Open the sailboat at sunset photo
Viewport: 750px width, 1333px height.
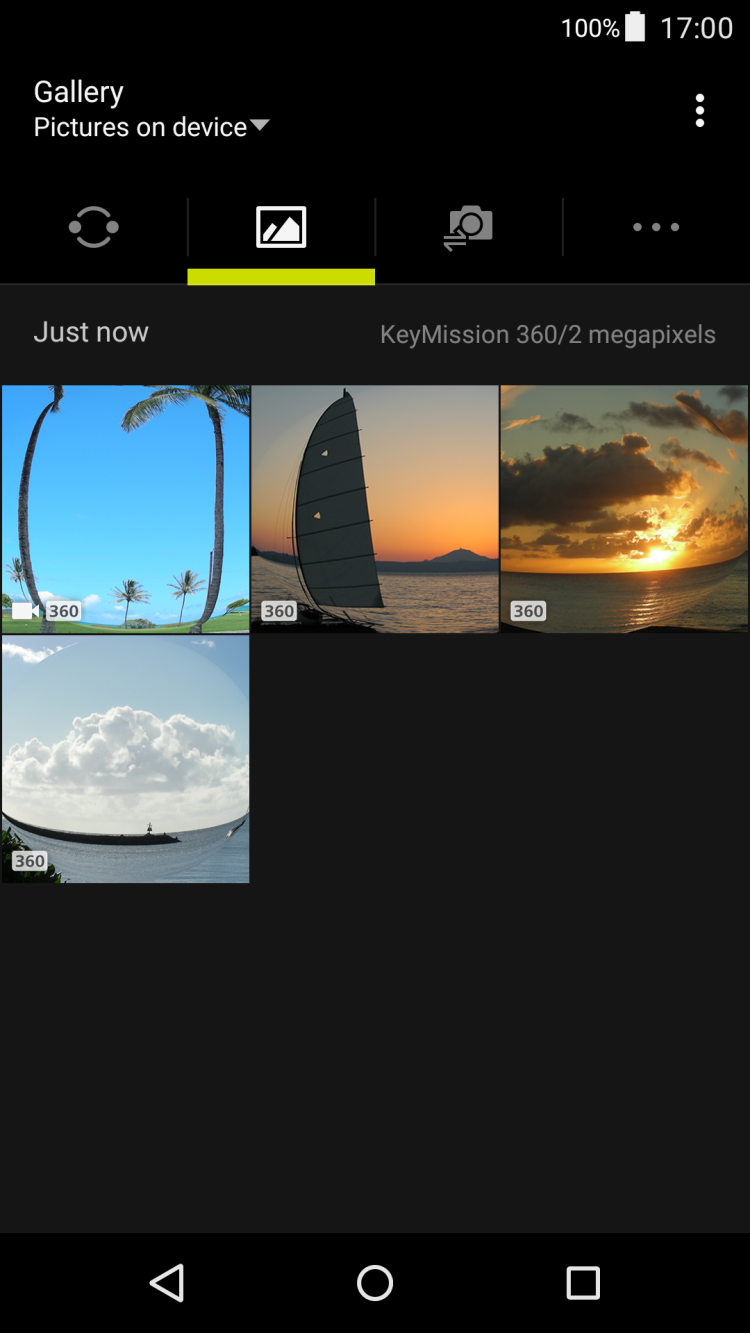375,509
